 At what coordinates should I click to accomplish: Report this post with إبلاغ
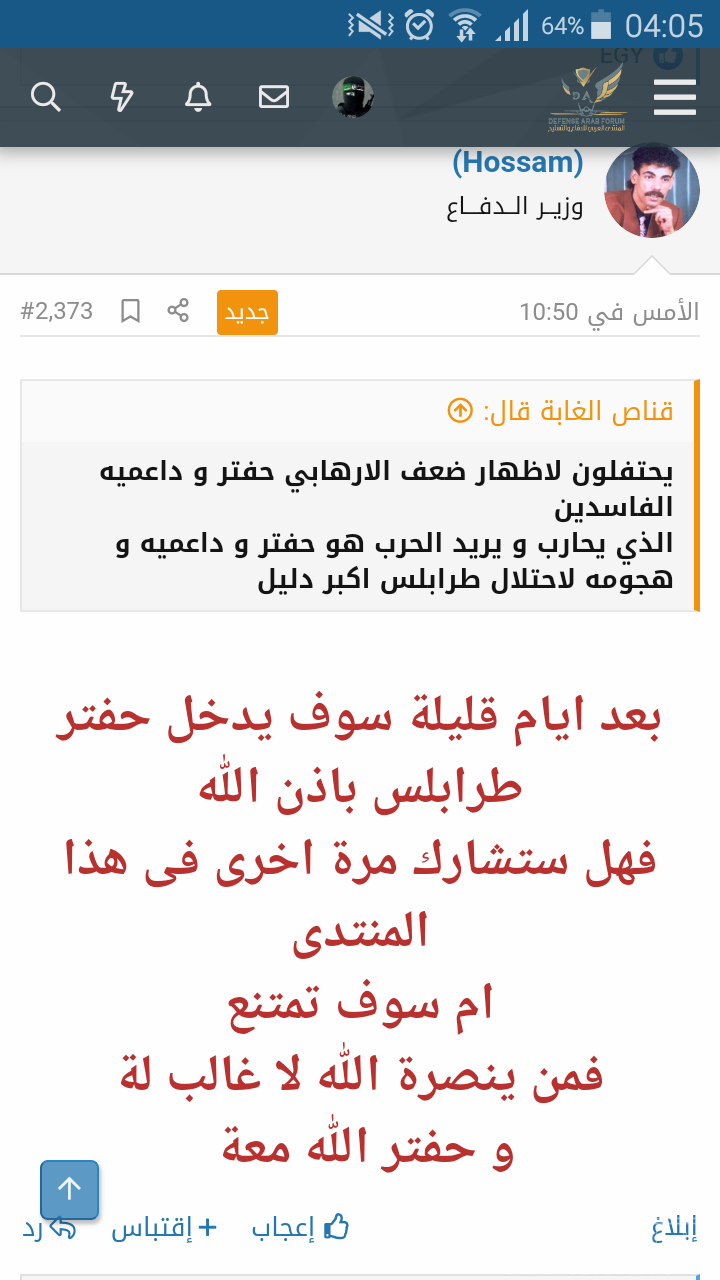675,1228
